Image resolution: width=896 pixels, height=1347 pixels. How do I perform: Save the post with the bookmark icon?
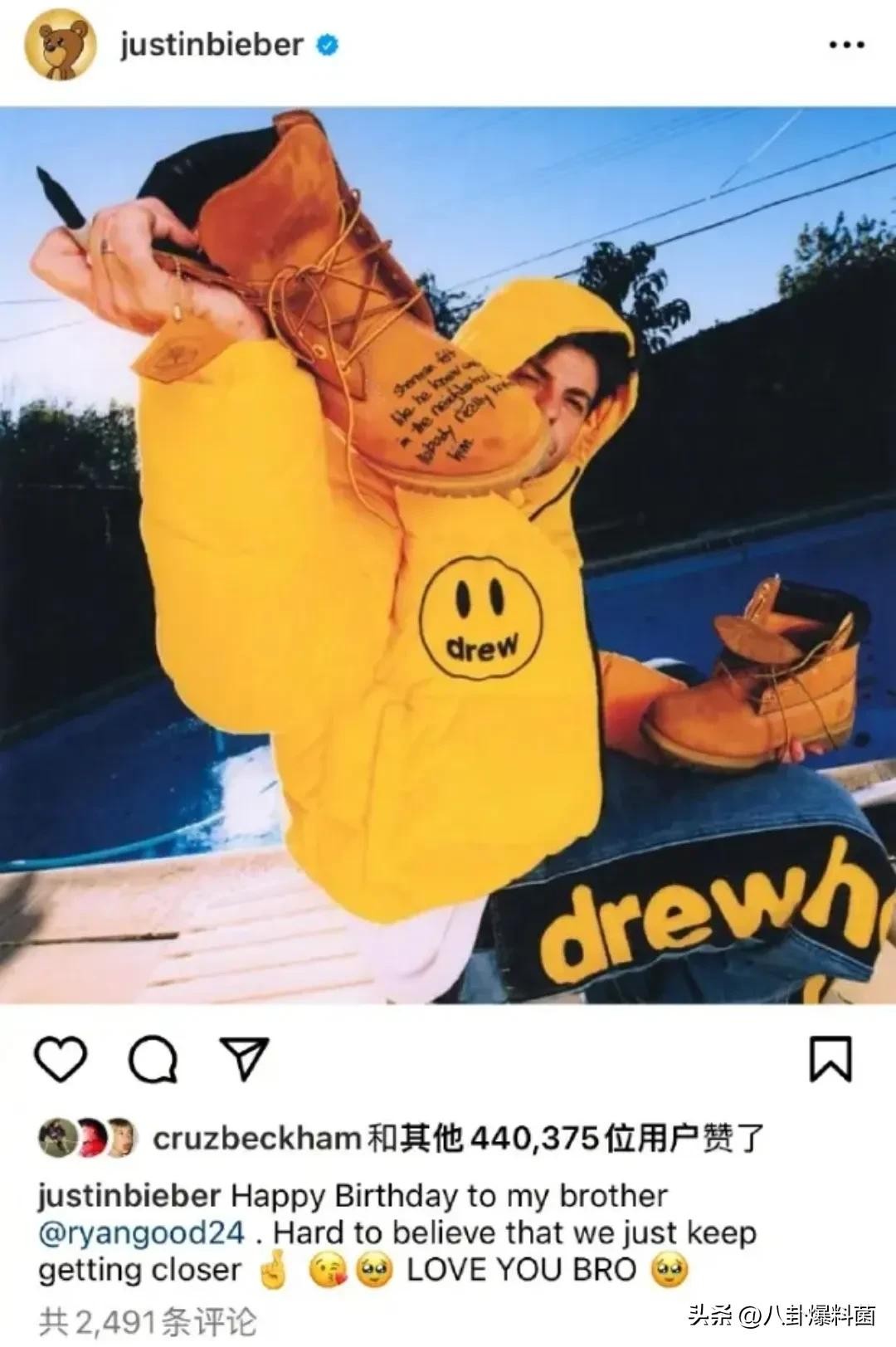tap(830, 1059)
